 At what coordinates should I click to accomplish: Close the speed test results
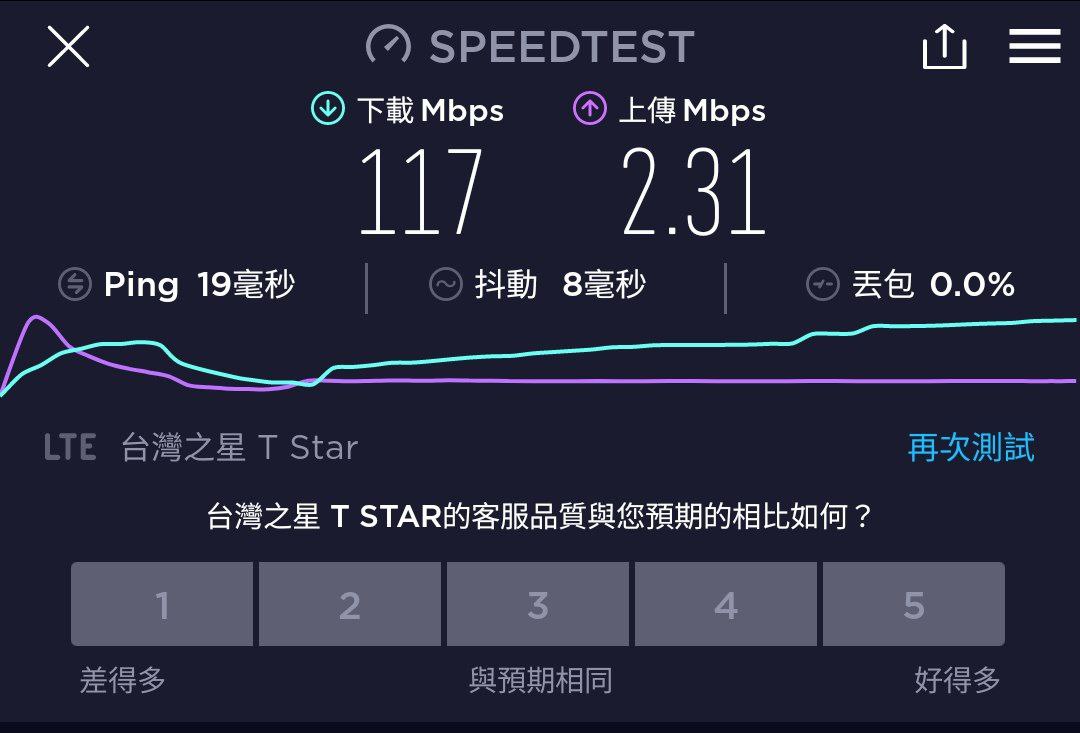(x=68, y=46)
